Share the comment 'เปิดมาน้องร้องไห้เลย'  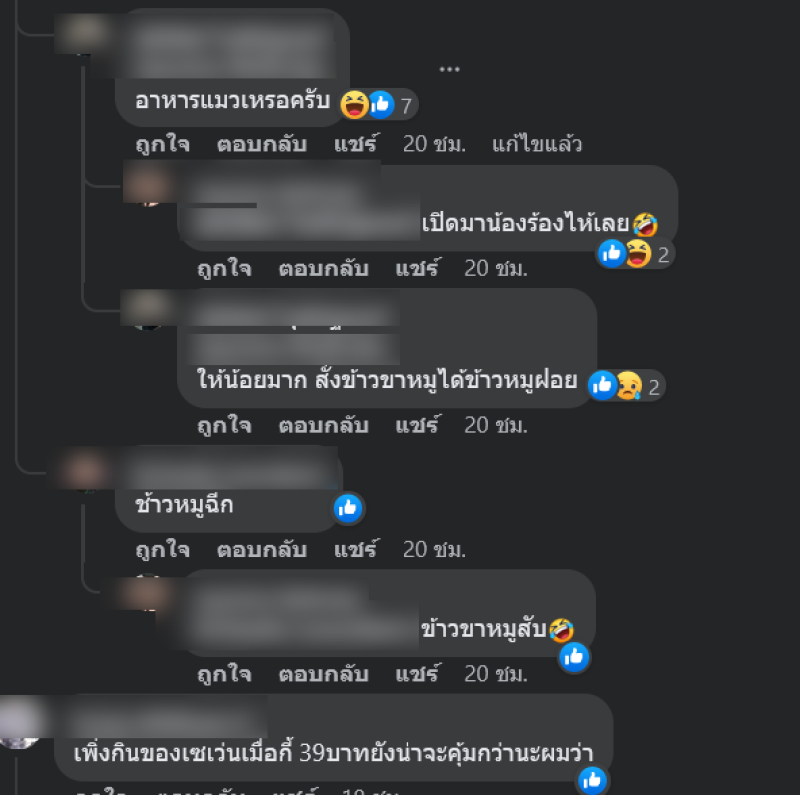click(x=418, y=269)
